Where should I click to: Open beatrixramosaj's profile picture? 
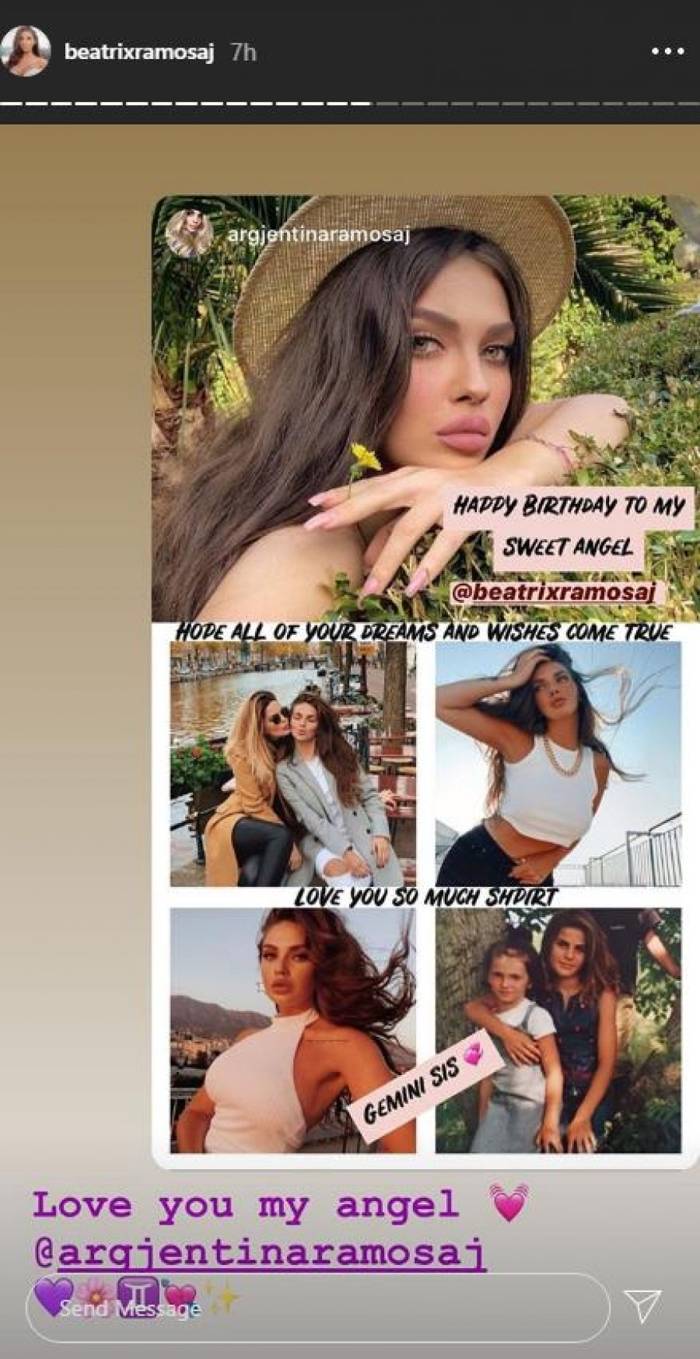[27, 51]
